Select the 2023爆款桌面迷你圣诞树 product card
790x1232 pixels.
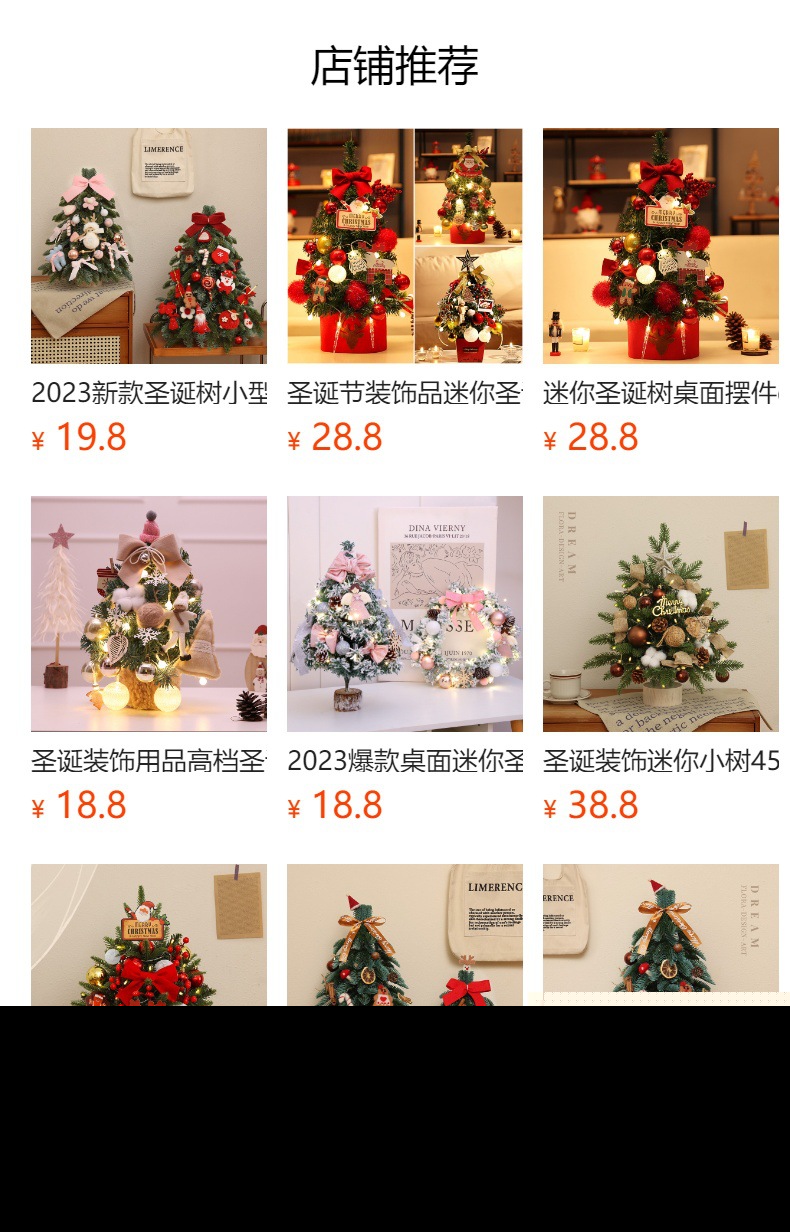point(404,614)
